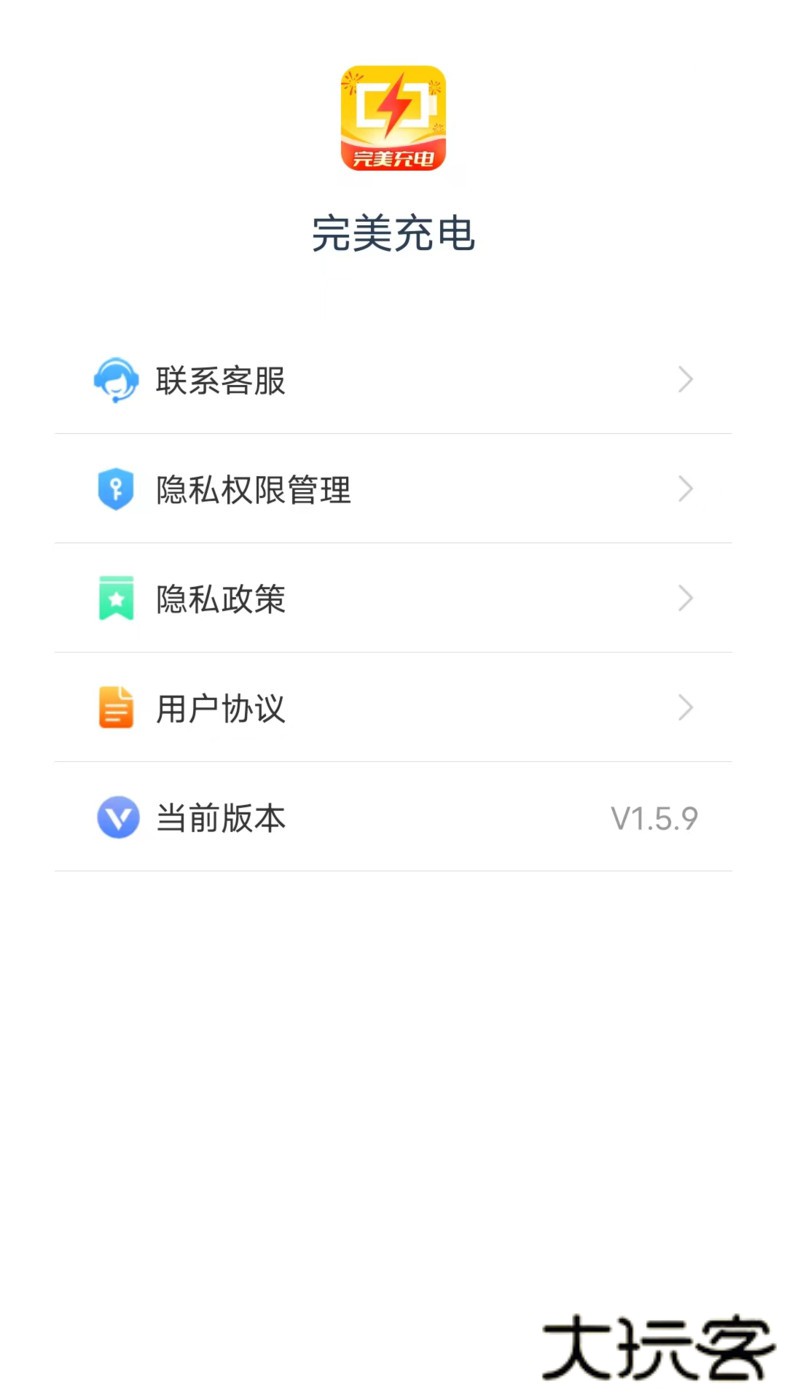The width and height of the screenshot is (787, 1400).
Task: Open the 隐私政策 privacy policy link
Action: [x=220, y=598]
